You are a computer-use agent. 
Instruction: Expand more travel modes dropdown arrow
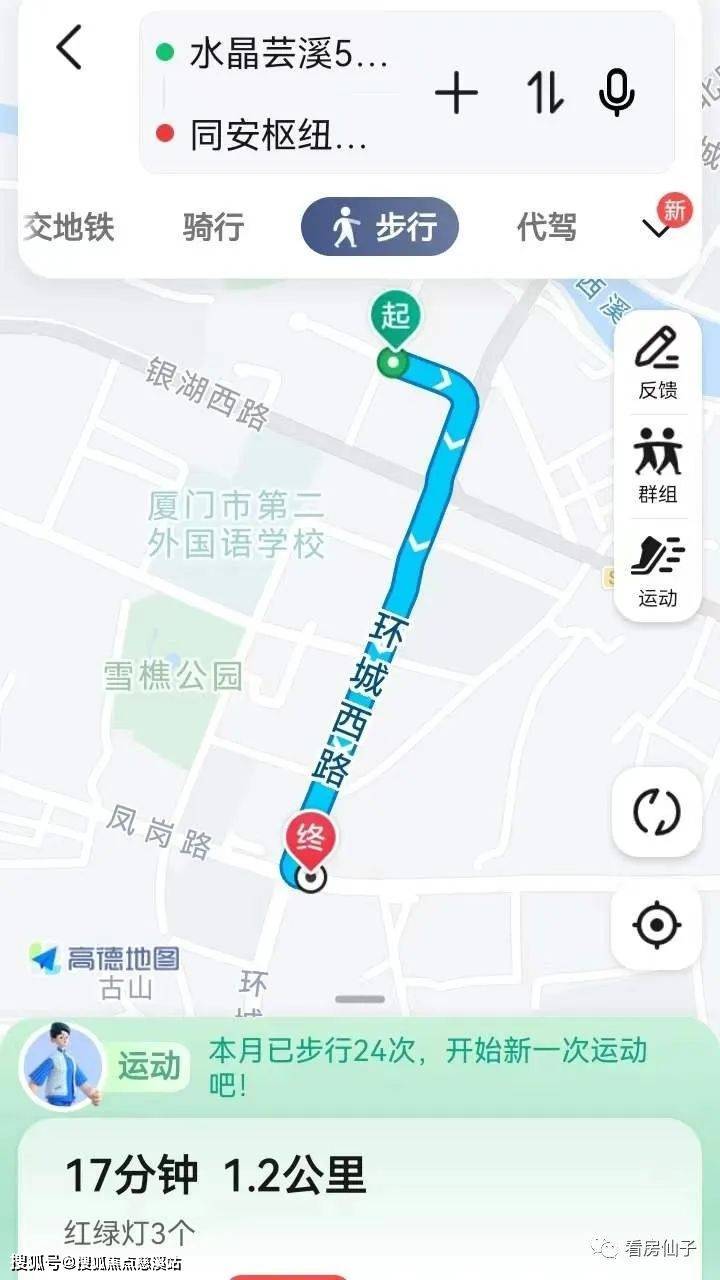[x=657, y=229]
